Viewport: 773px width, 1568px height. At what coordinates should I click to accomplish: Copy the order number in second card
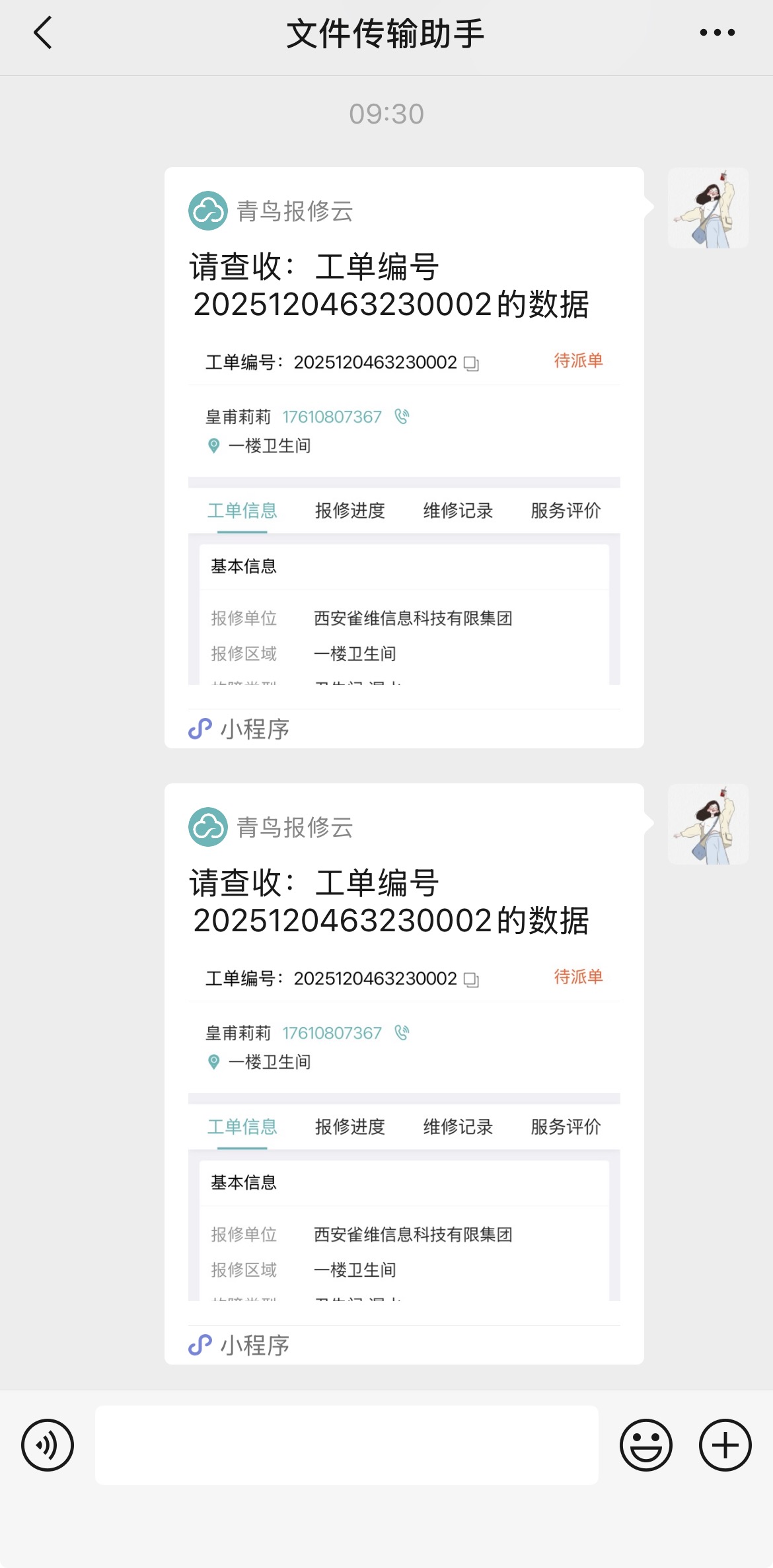(470, 980)
